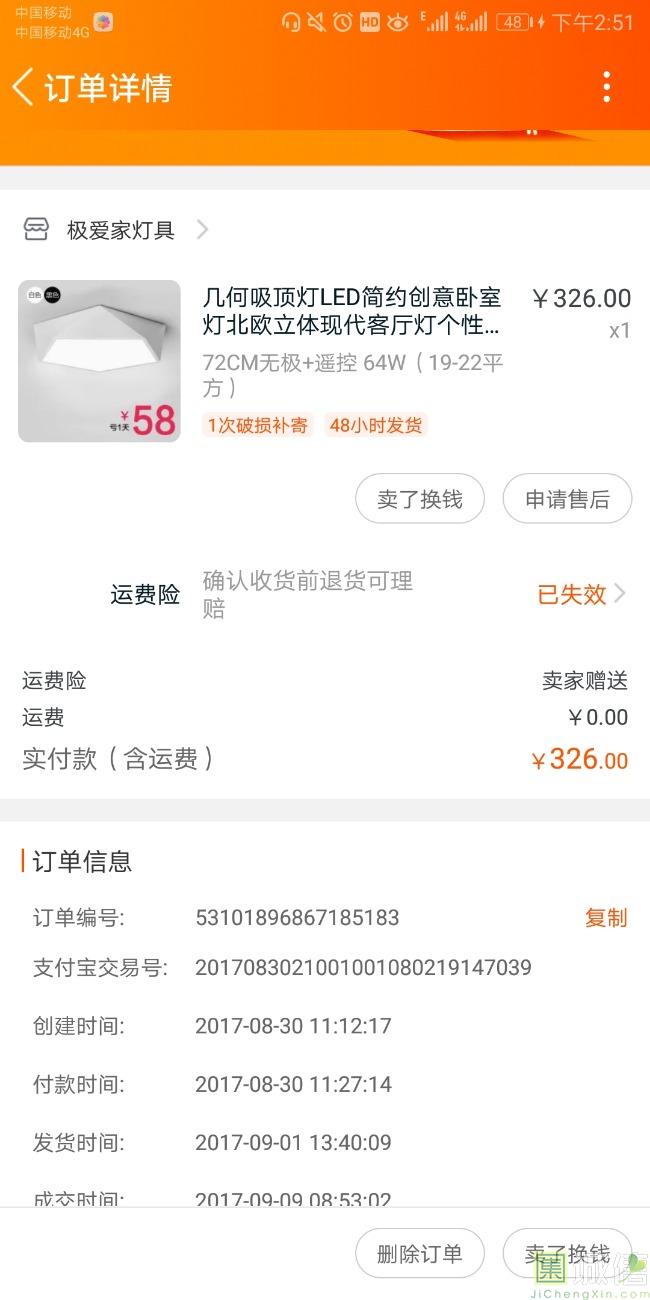The height and width of the screenshot is (1300, 650).
Task: Open the three-dot overflow menu
Action: pyautogui.click(x=606, y=88)
